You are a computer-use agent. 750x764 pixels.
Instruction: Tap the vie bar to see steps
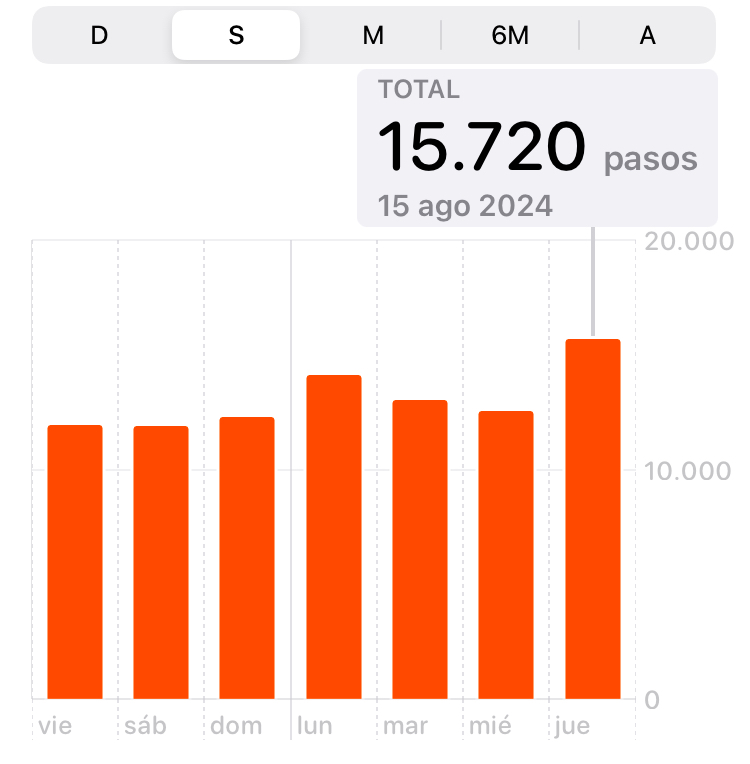click(x=75, y=562)
